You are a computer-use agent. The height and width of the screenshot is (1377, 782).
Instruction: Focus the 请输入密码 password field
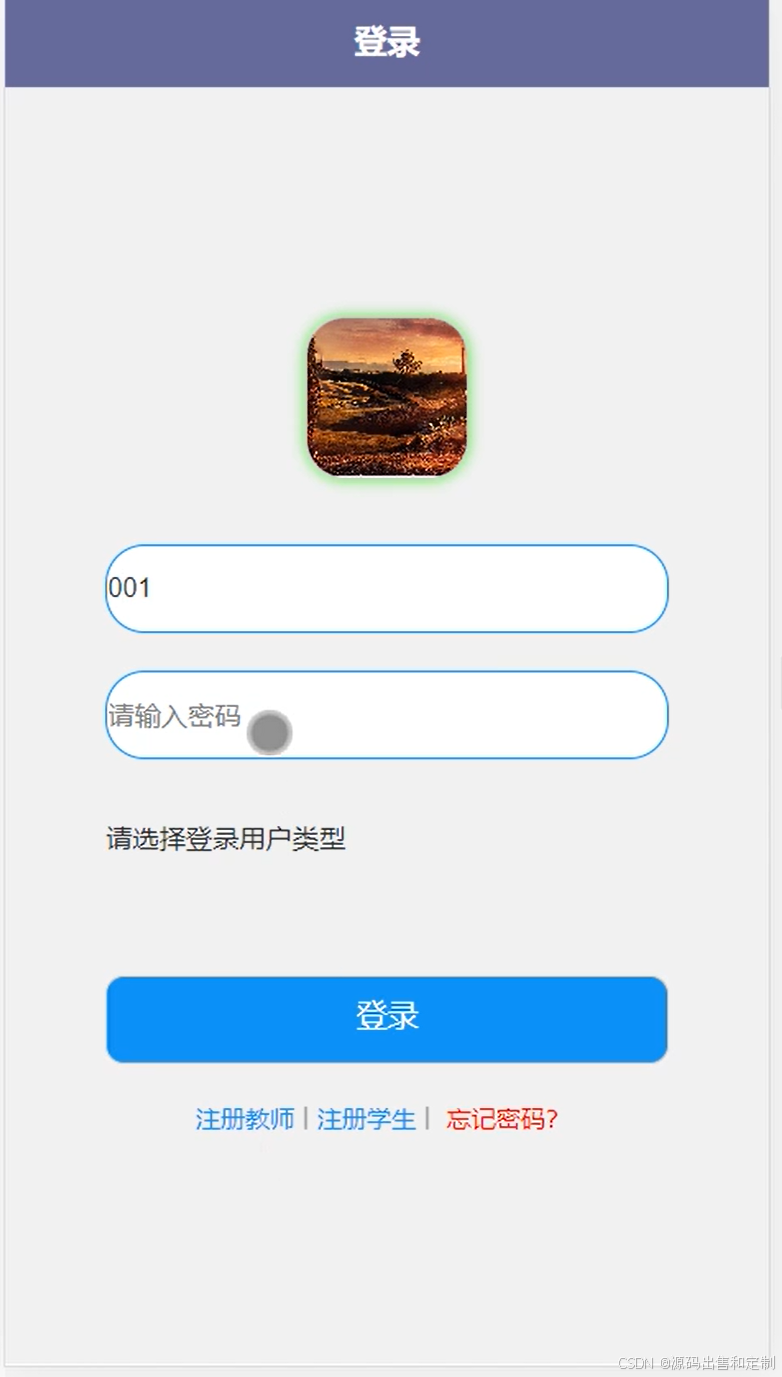pos(386,714)
